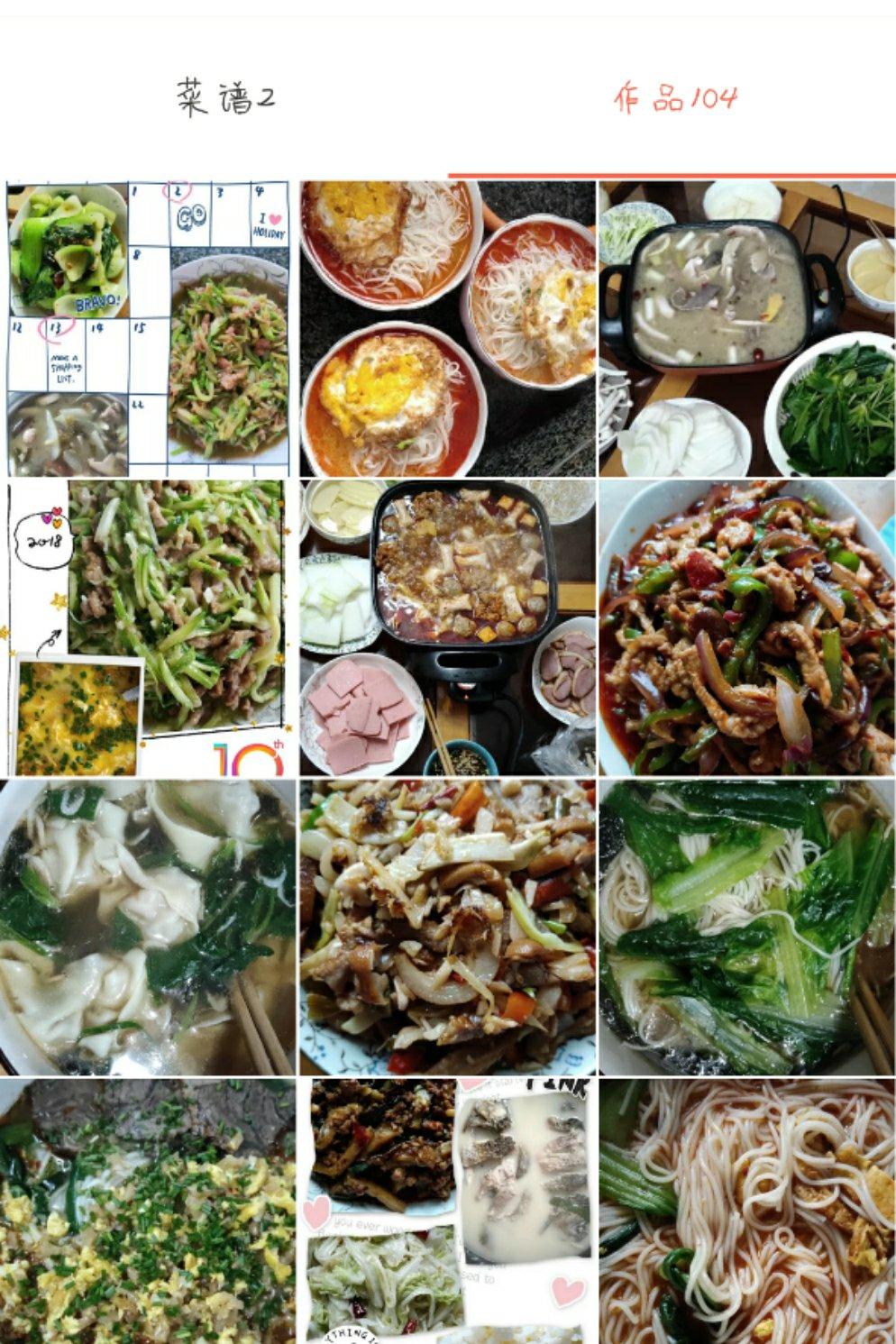The height and width of the screenshot is (1344, 896).
Task: Select the 作品104 tab
Action: (674, 97)
